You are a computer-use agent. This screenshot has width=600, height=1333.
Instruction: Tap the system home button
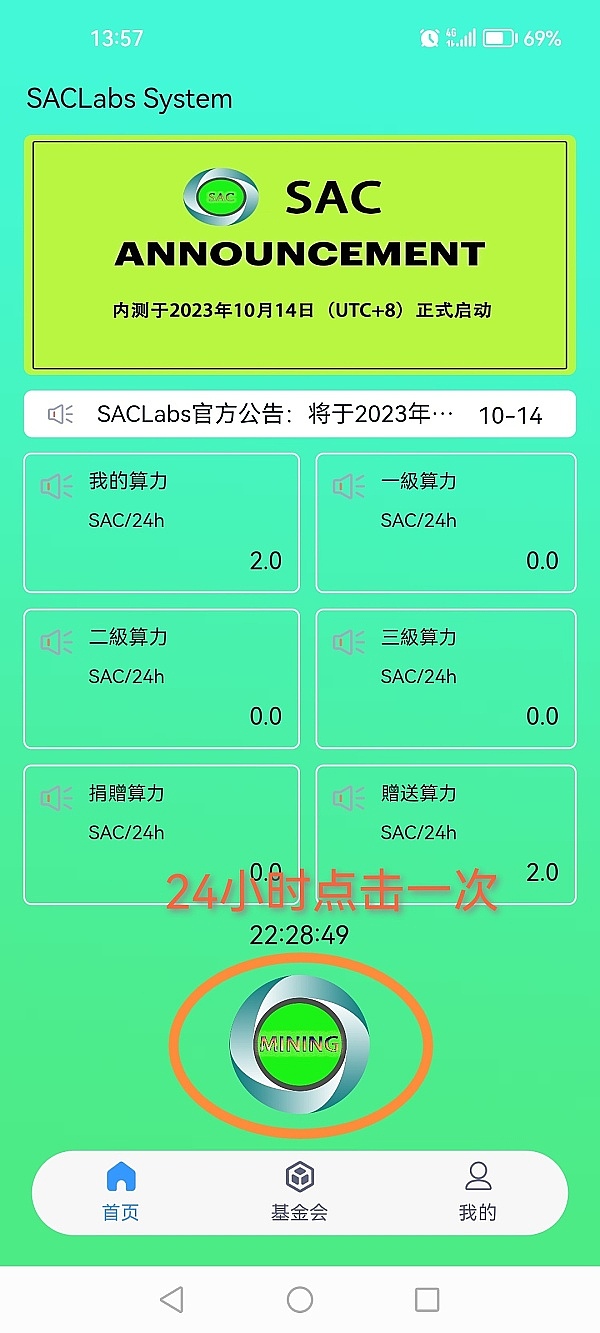300,1299
